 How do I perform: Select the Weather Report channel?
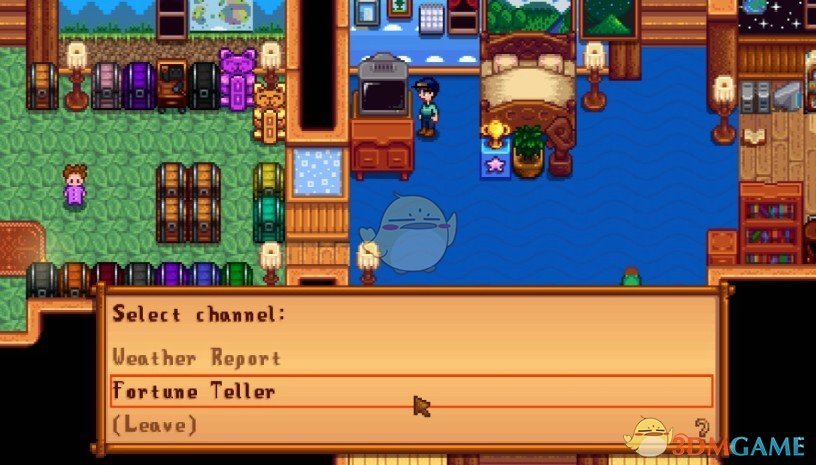196,357
